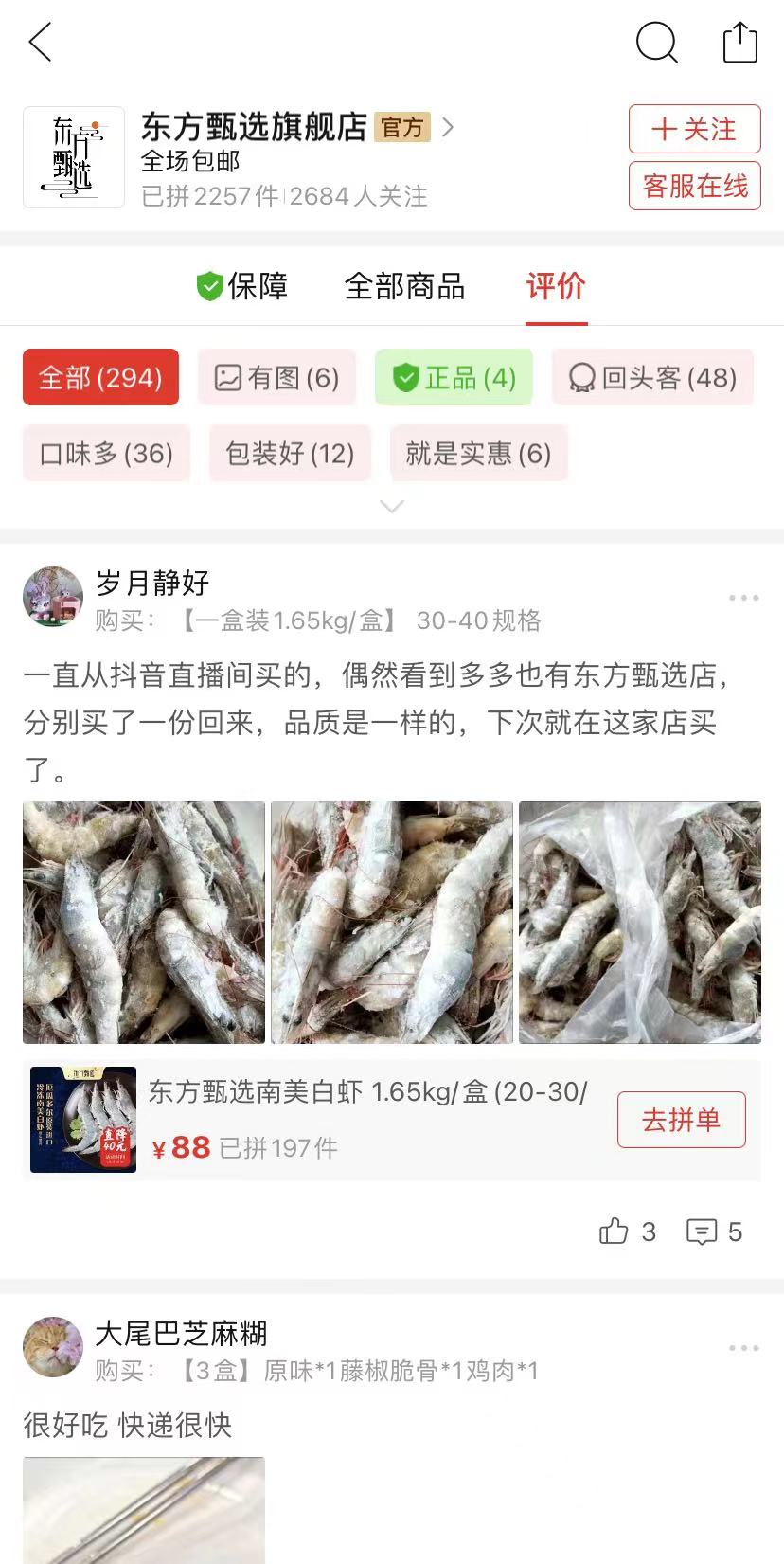Share this store page
784x1564 pixels.
point(739,43)
